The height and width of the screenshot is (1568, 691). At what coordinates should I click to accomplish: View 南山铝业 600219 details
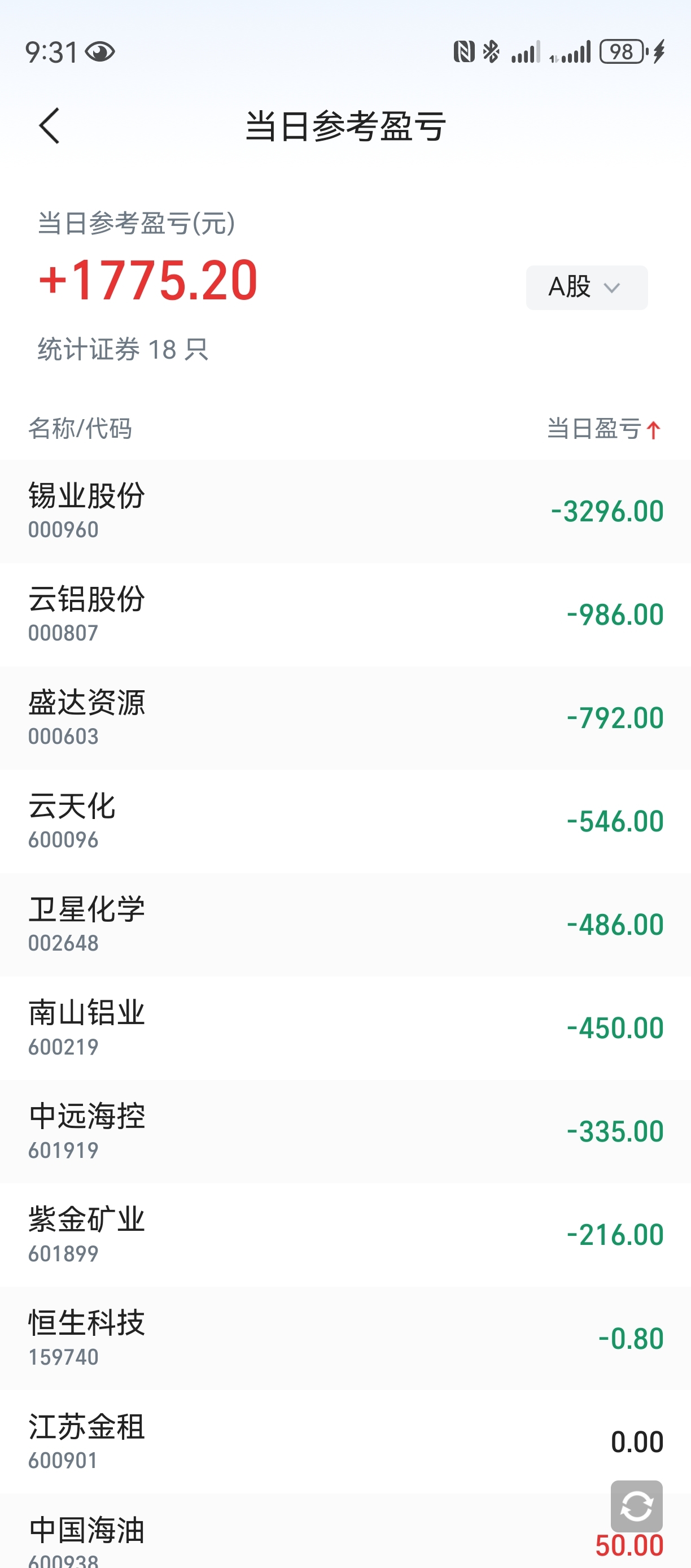pos(345,1028)
